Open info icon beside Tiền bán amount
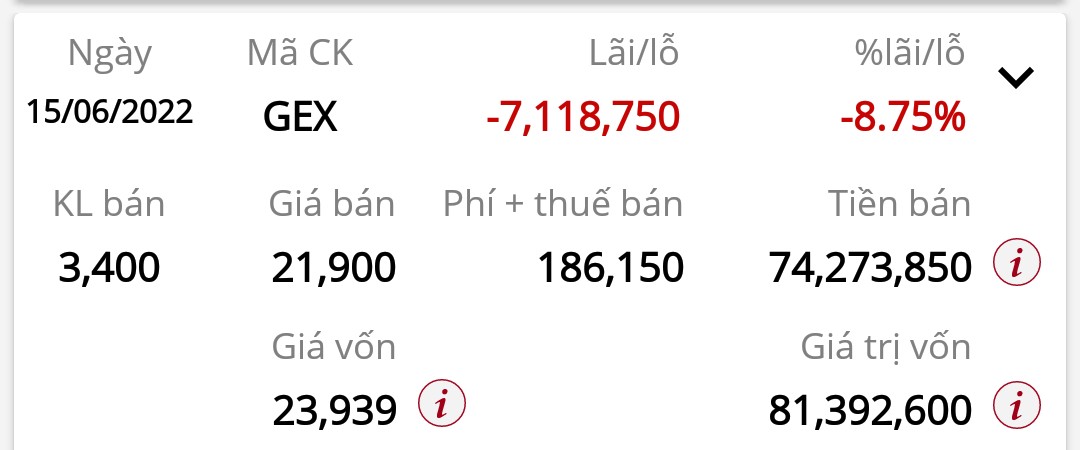 pyautogui.click(x=1017, y=265)
